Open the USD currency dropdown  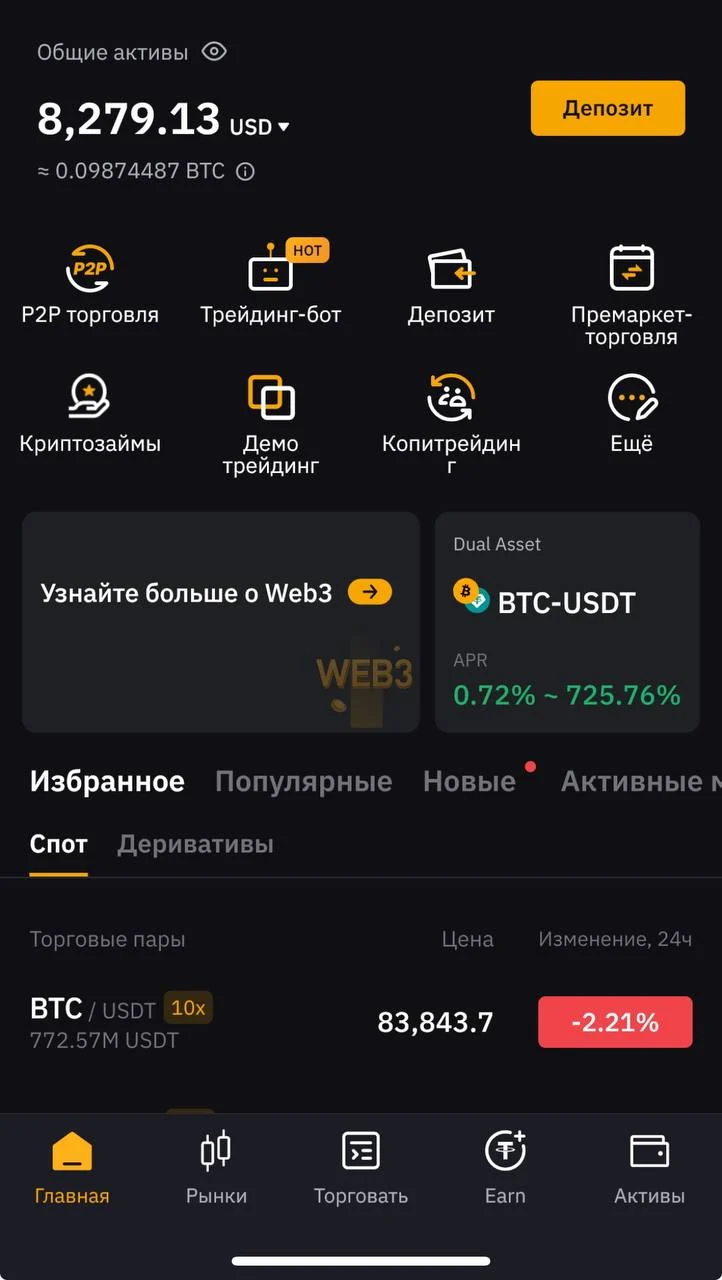click(260, 127)
